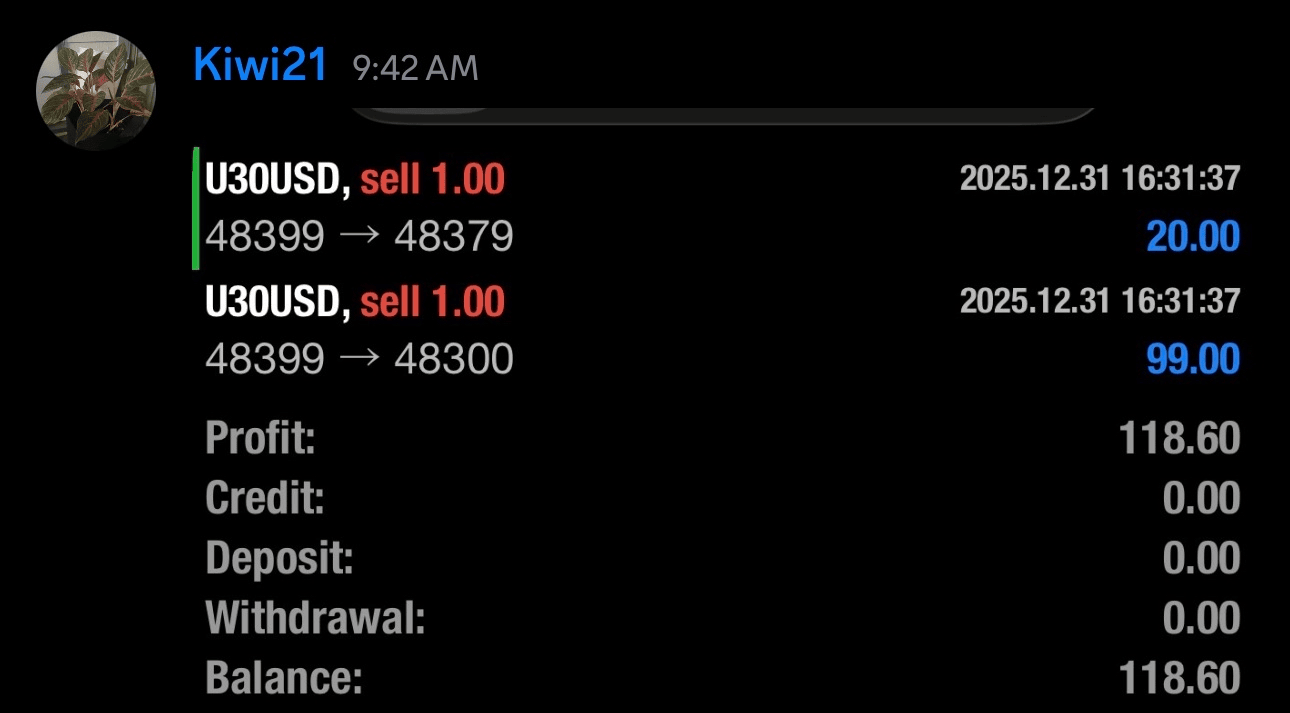Image resolution: width=1290 pixels, height=713 pixels.
Task: Tap the Kiwi21 username
Action: (x=260, y=66)
